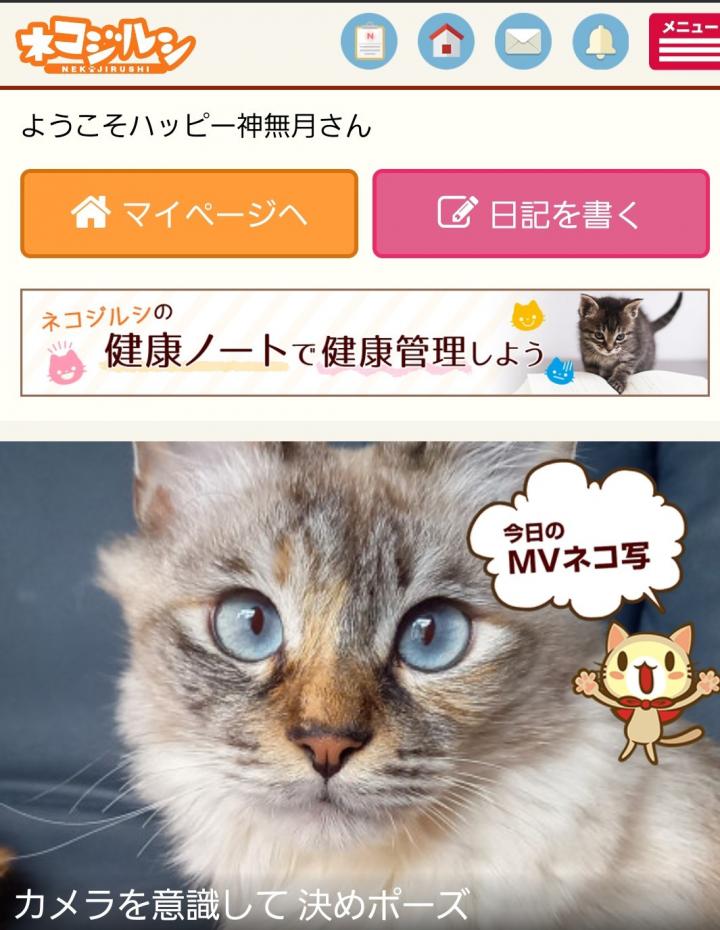This screenshot has height=930, width=720.
Task: Go to the home icon
Action: pyautogui.click(x=446, y=42)
